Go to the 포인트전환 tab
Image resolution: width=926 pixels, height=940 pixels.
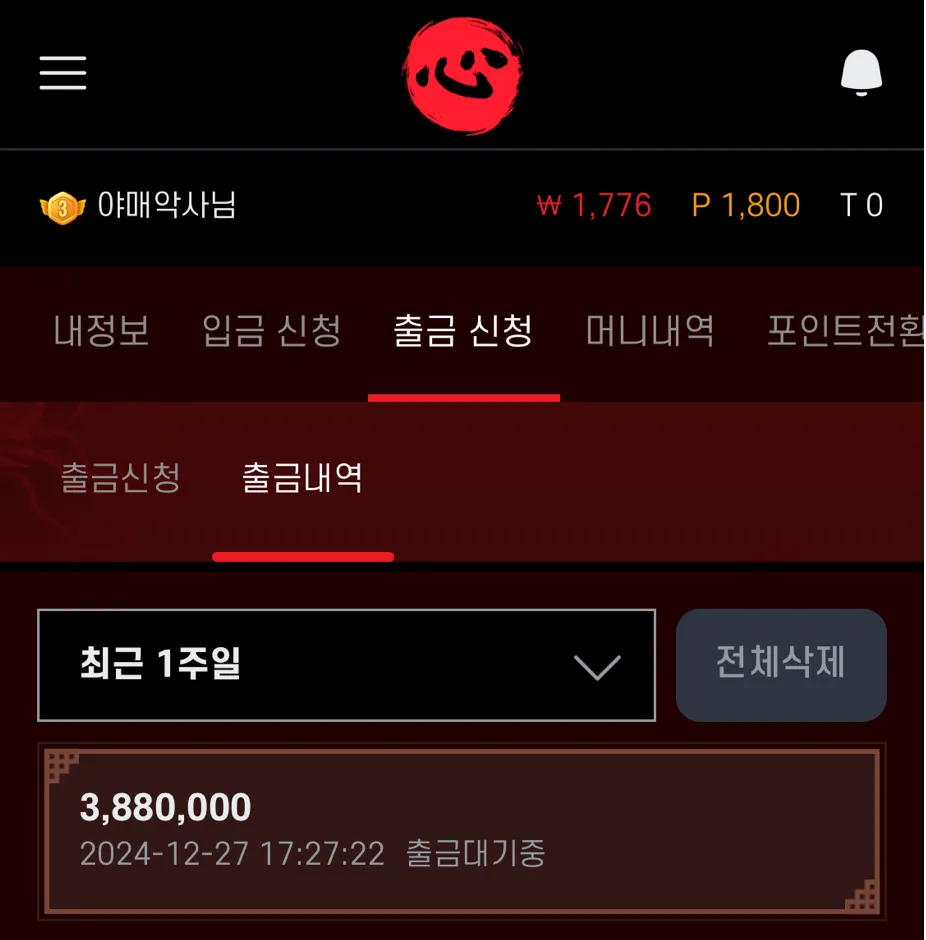(x=843, y=331)
